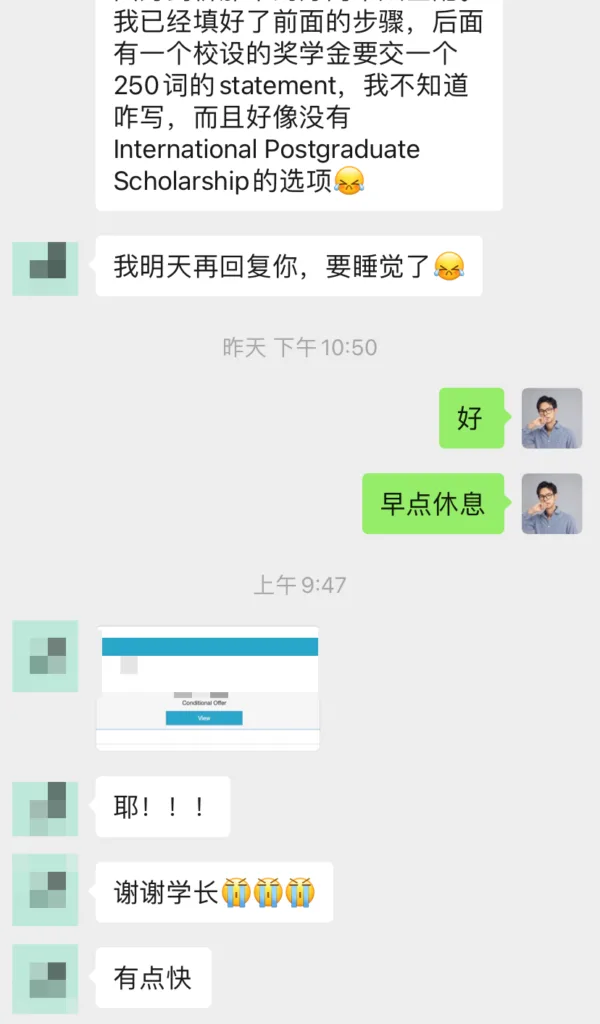
Task: View contact avatar beside 我明天再回复你 message
Action: [x=46, y=266]
